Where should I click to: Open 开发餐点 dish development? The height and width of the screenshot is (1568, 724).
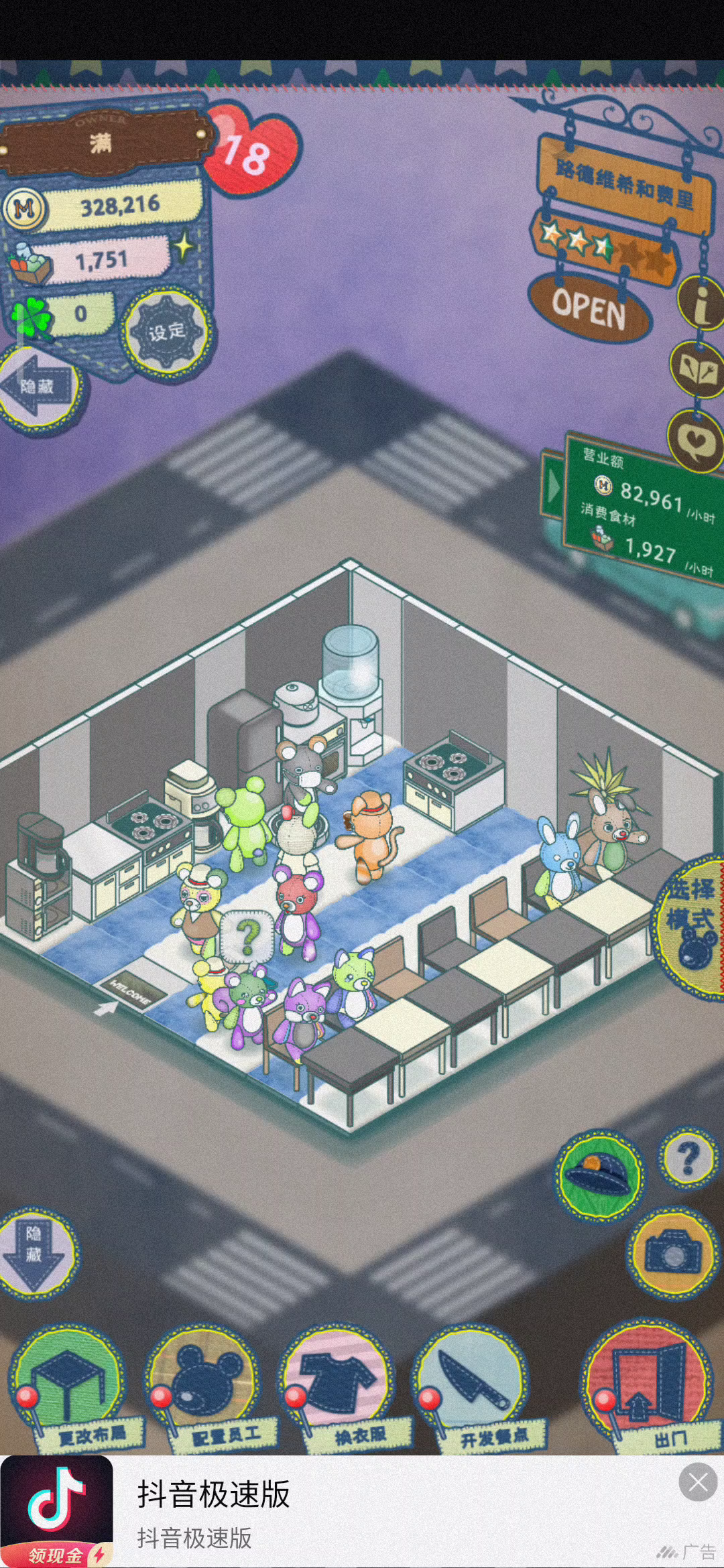[x=475, y=1388]
